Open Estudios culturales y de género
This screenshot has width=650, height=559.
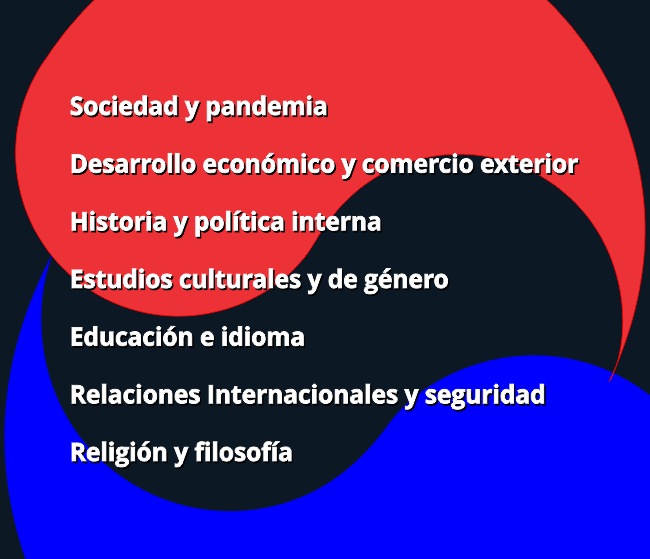coord(259,279)
